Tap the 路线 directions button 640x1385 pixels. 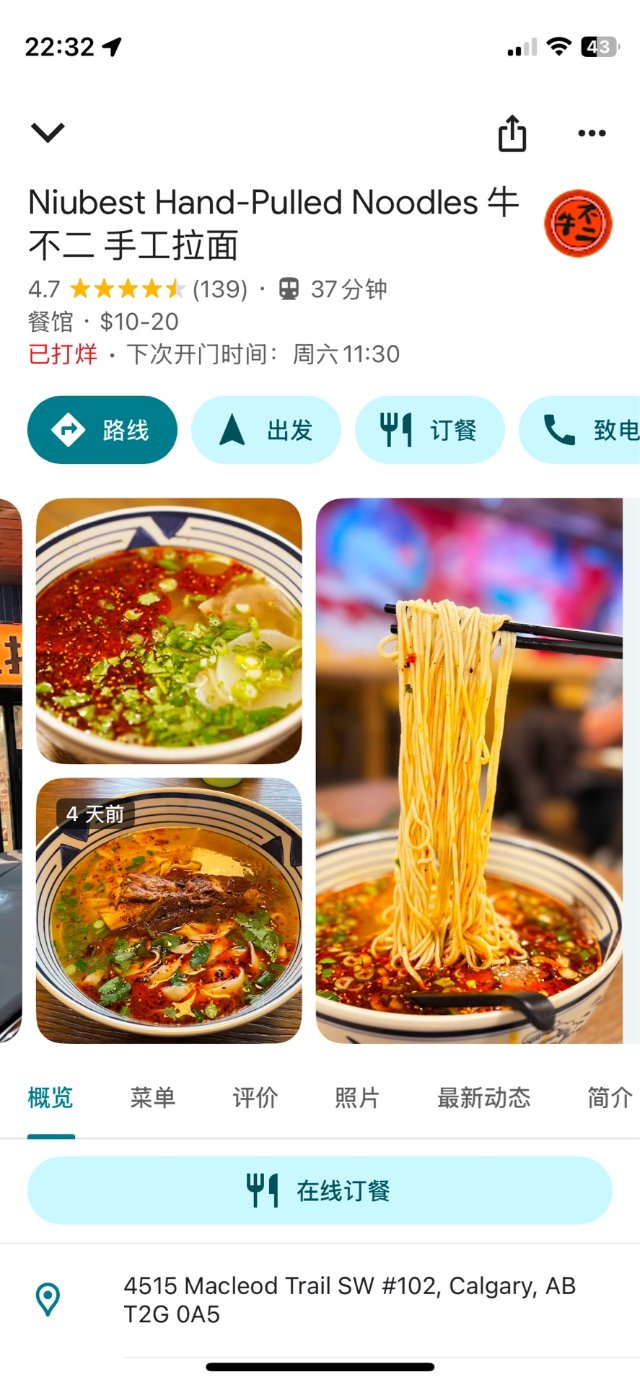coord(102,430)
